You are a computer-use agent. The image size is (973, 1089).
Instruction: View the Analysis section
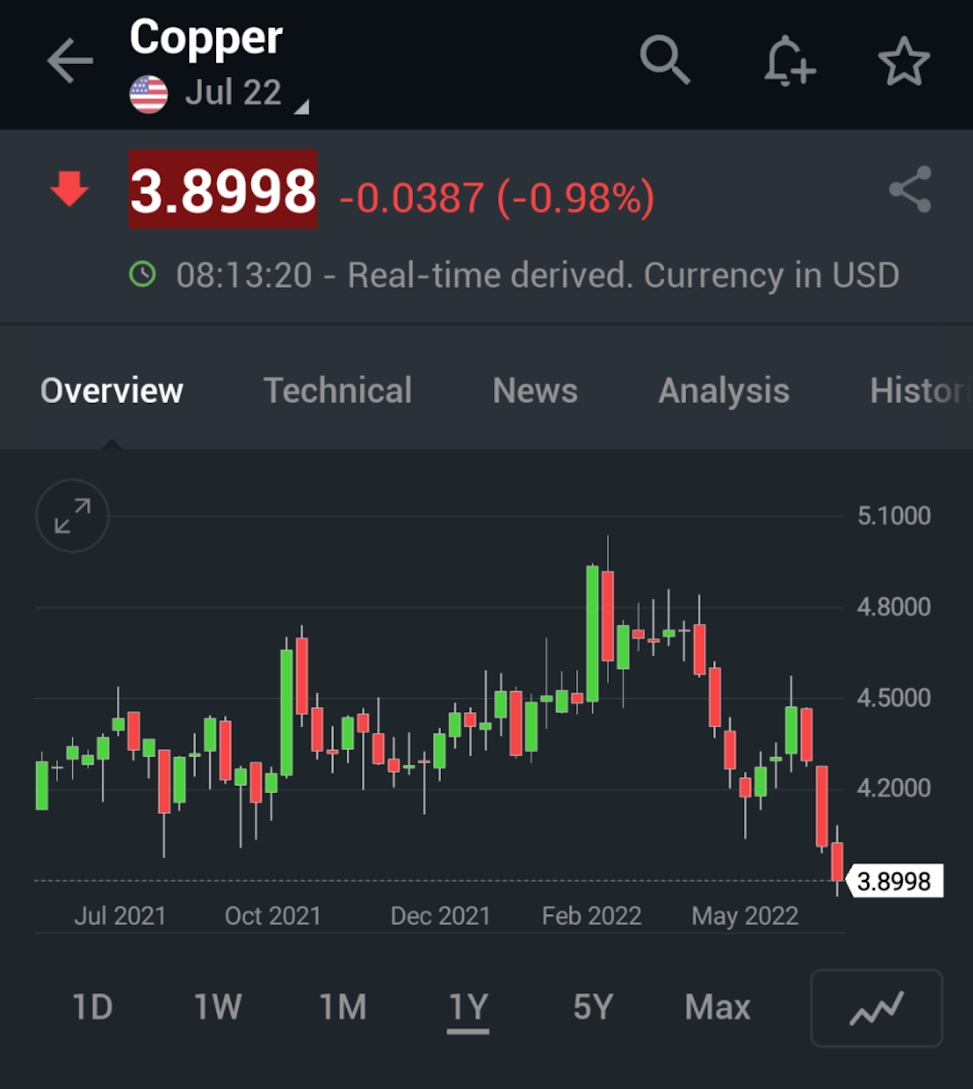723,390
